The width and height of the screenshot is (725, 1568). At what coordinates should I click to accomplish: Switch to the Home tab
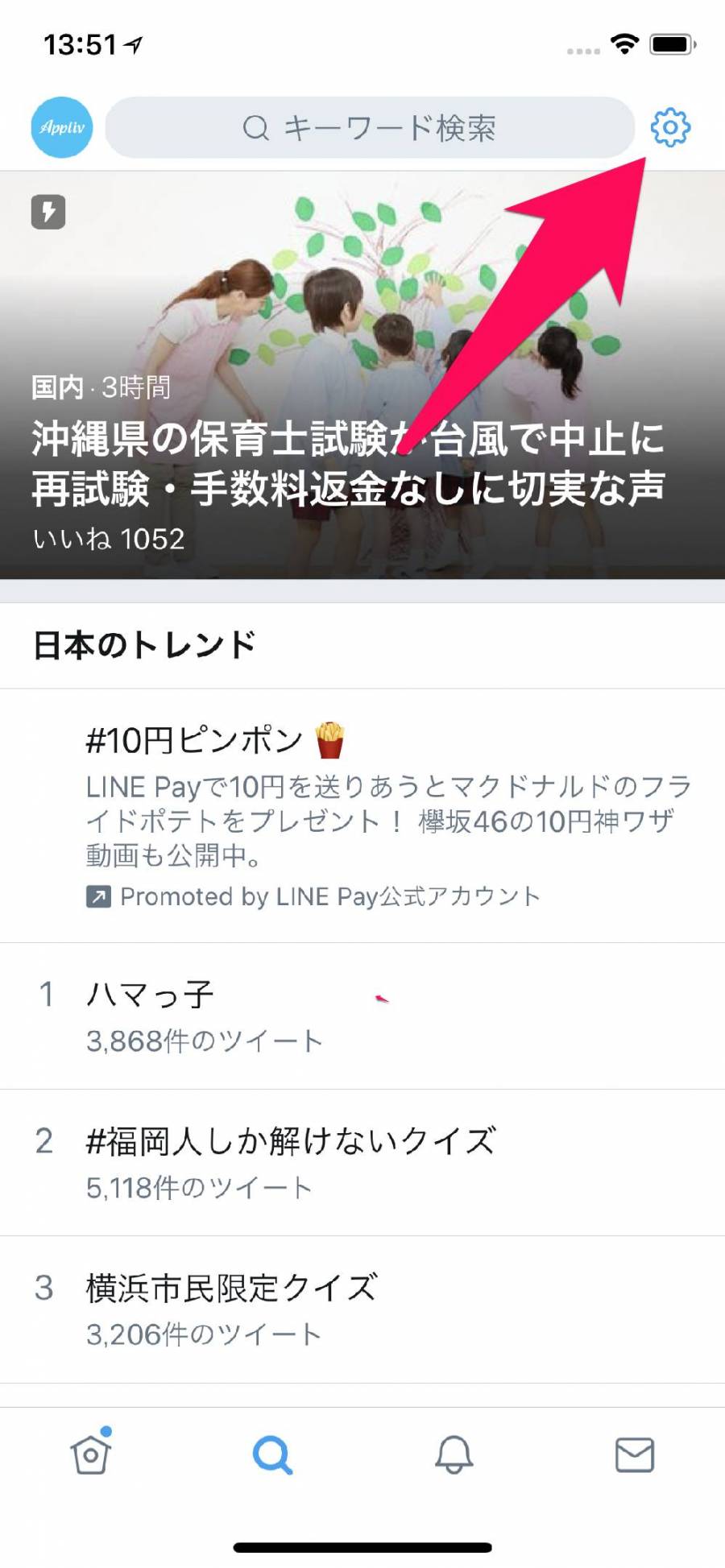(x=90, y=1454)
